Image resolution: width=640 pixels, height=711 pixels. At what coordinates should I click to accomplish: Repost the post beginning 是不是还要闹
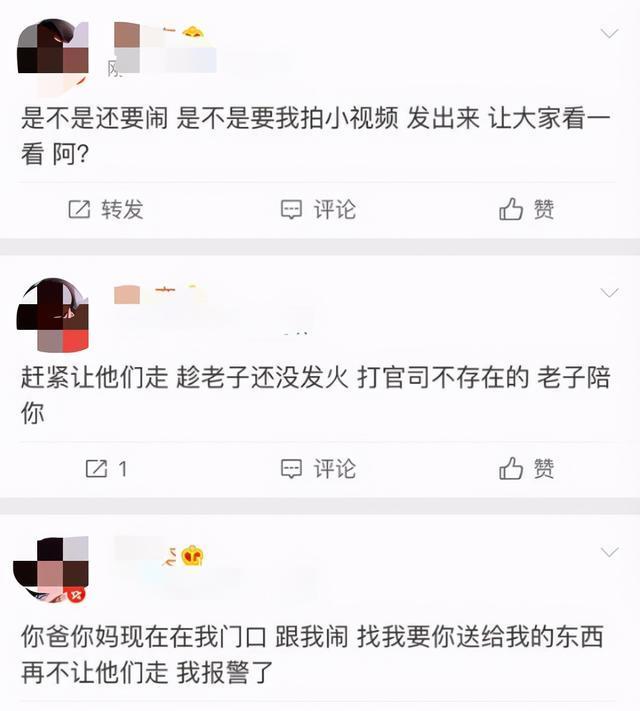[x=105, y=209]
